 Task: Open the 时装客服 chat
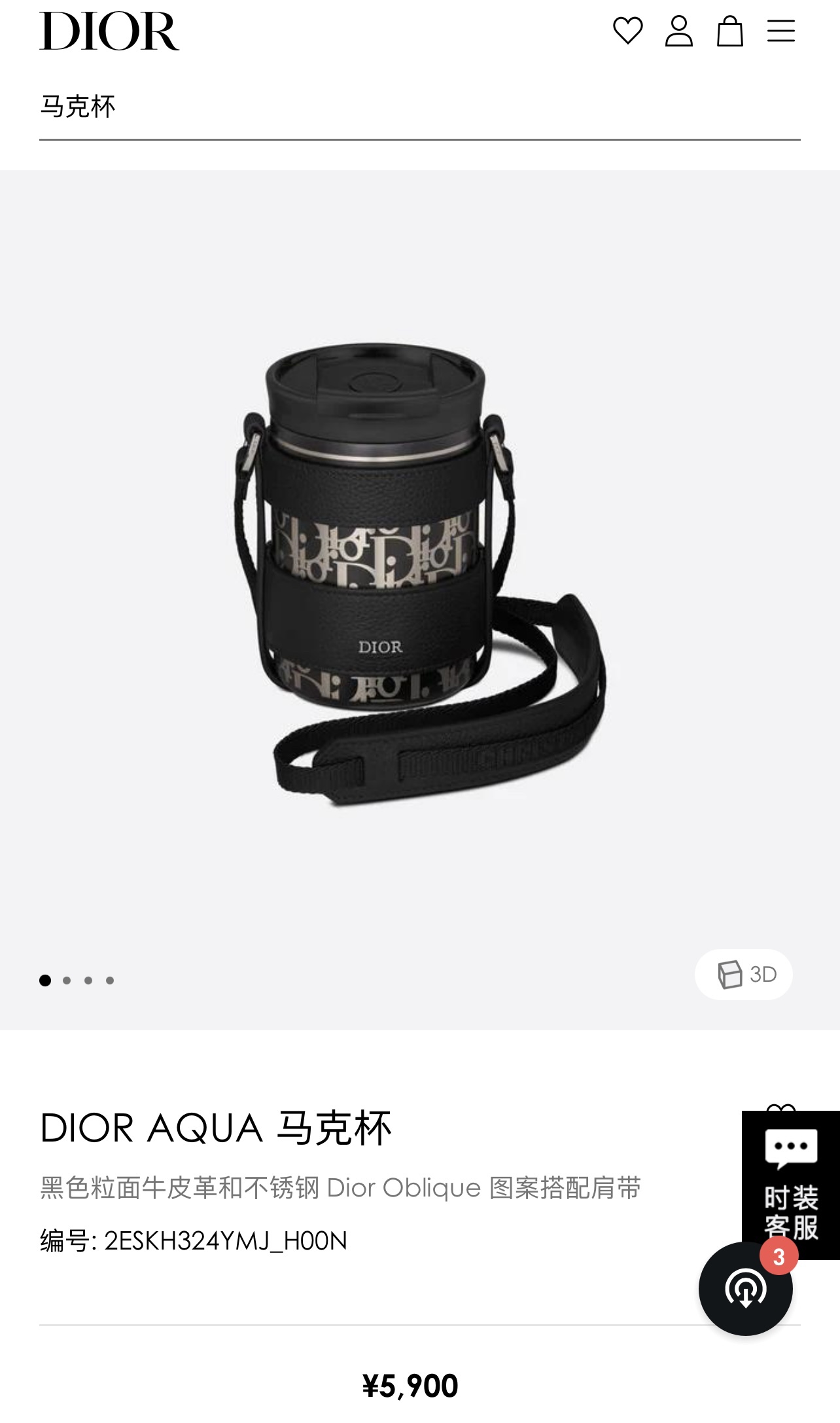click(x=791, y=1178)
